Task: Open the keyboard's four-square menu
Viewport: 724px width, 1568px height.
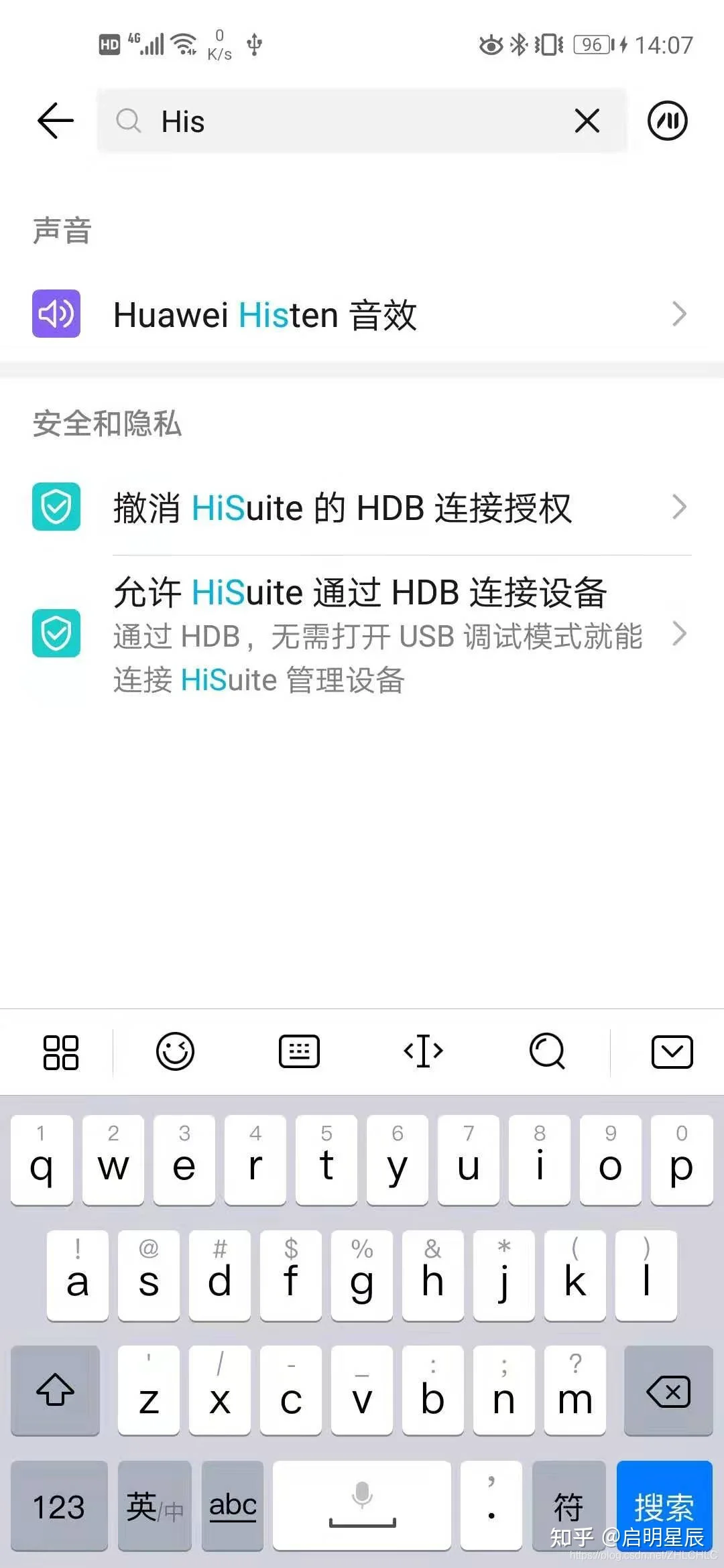Action: point(61,1052)
